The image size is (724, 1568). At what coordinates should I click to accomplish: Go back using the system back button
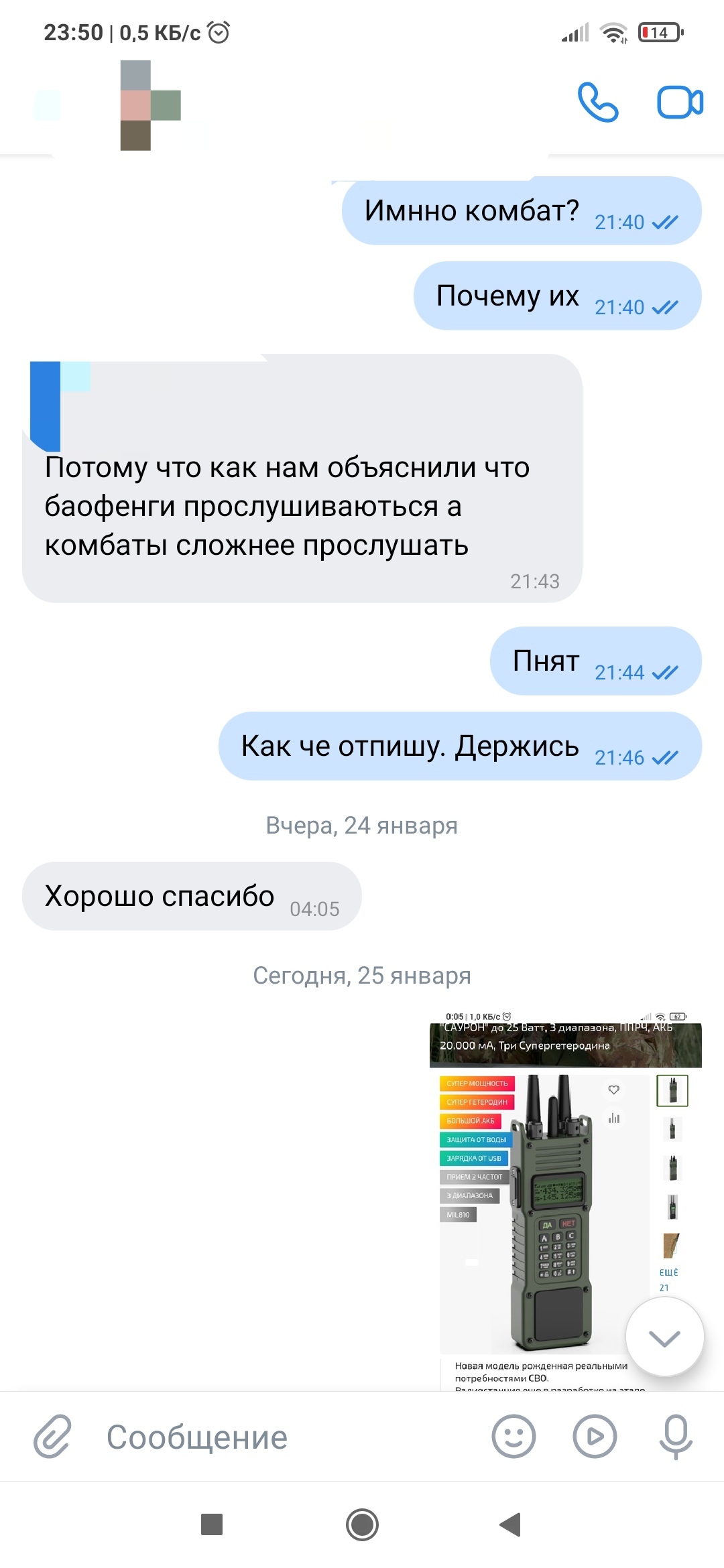(x=510, y=1524)
